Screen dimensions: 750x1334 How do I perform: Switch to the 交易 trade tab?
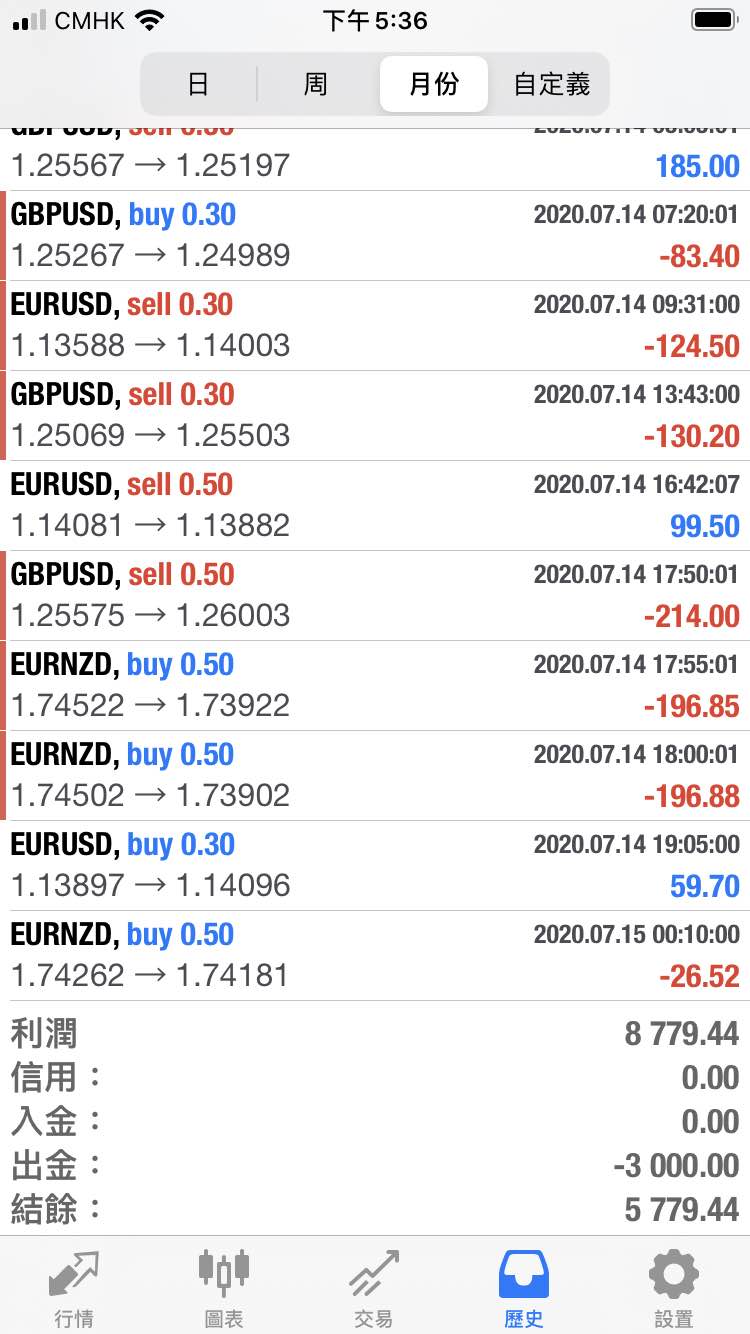click(374, 1288)
